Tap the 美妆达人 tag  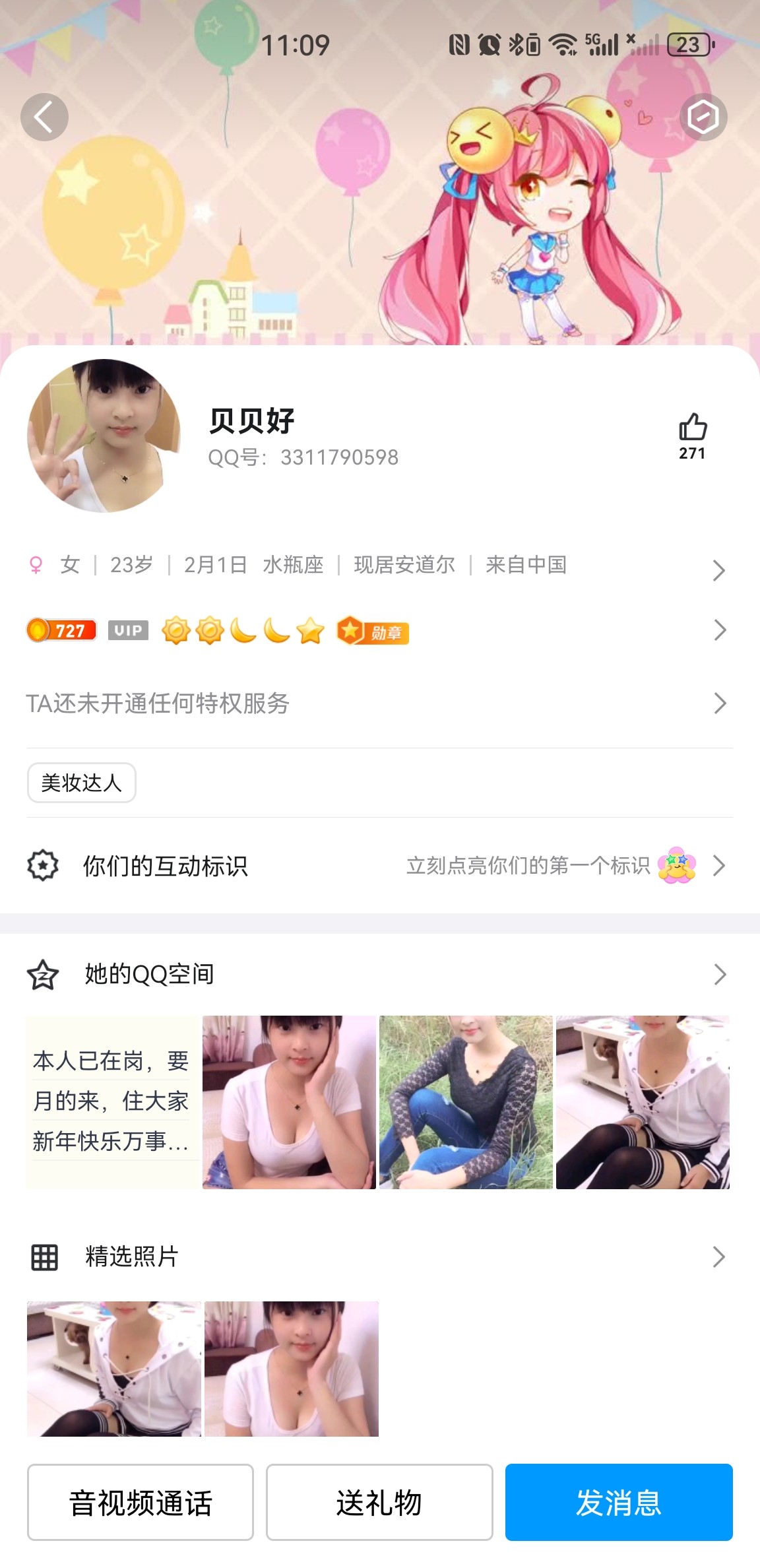[x=81, y=783]
